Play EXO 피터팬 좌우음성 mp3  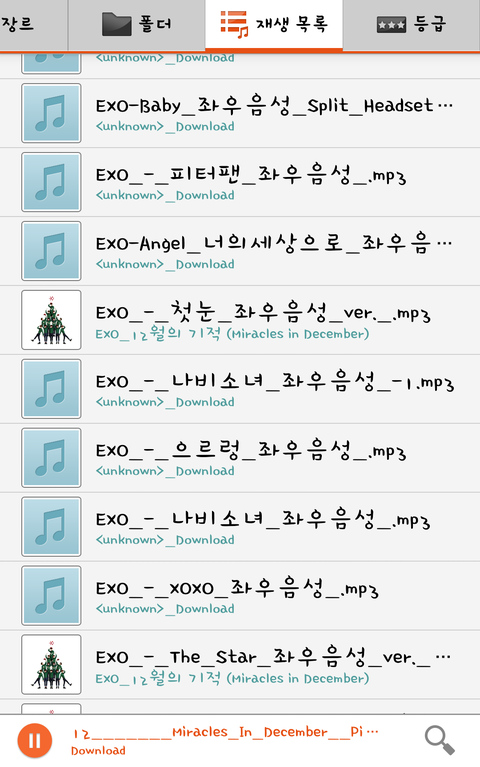click(x=240, y=182)
